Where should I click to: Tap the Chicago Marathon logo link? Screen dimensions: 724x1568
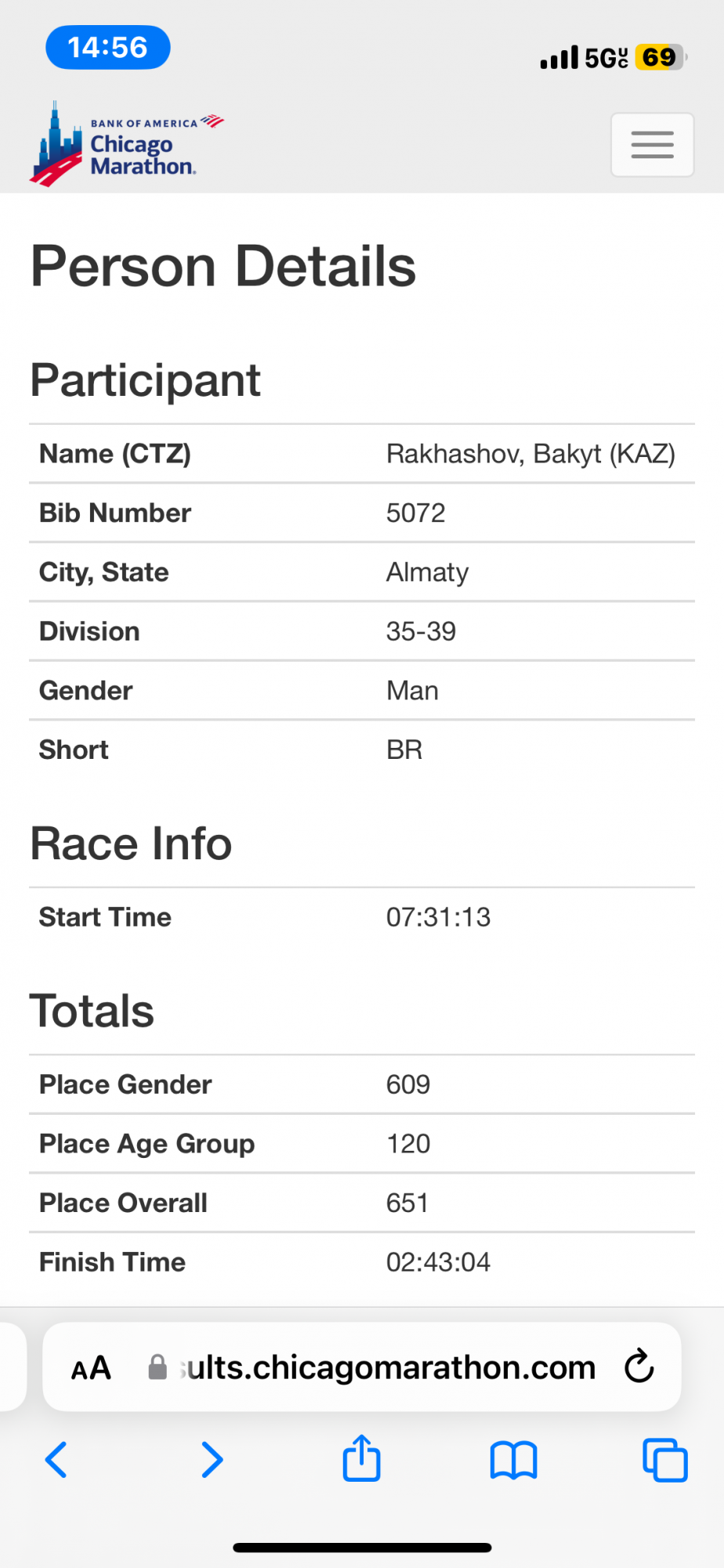click(127, 145)
